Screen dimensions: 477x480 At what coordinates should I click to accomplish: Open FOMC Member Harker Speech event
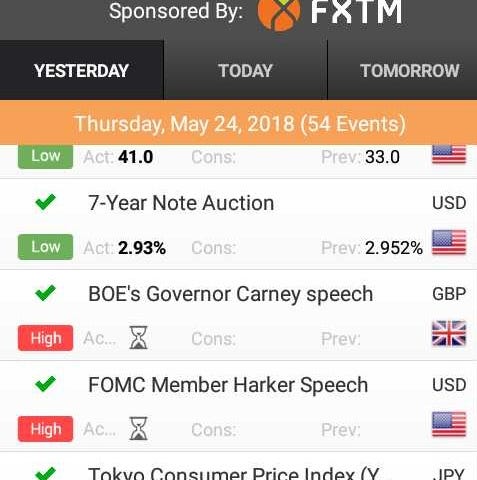click(x=238, y=406)
